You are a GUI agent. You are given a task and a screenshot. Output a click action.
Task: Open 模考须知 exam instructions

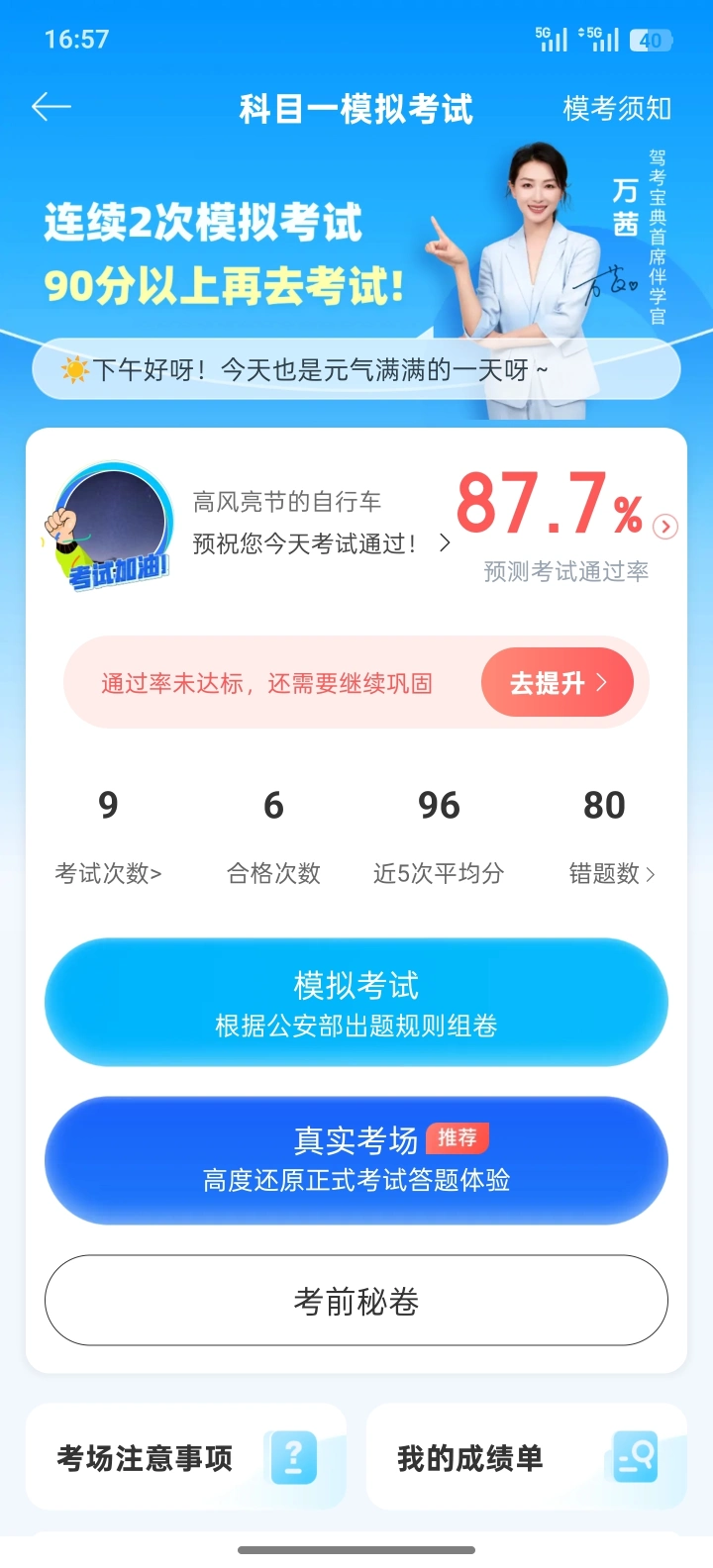click(616, 108)
